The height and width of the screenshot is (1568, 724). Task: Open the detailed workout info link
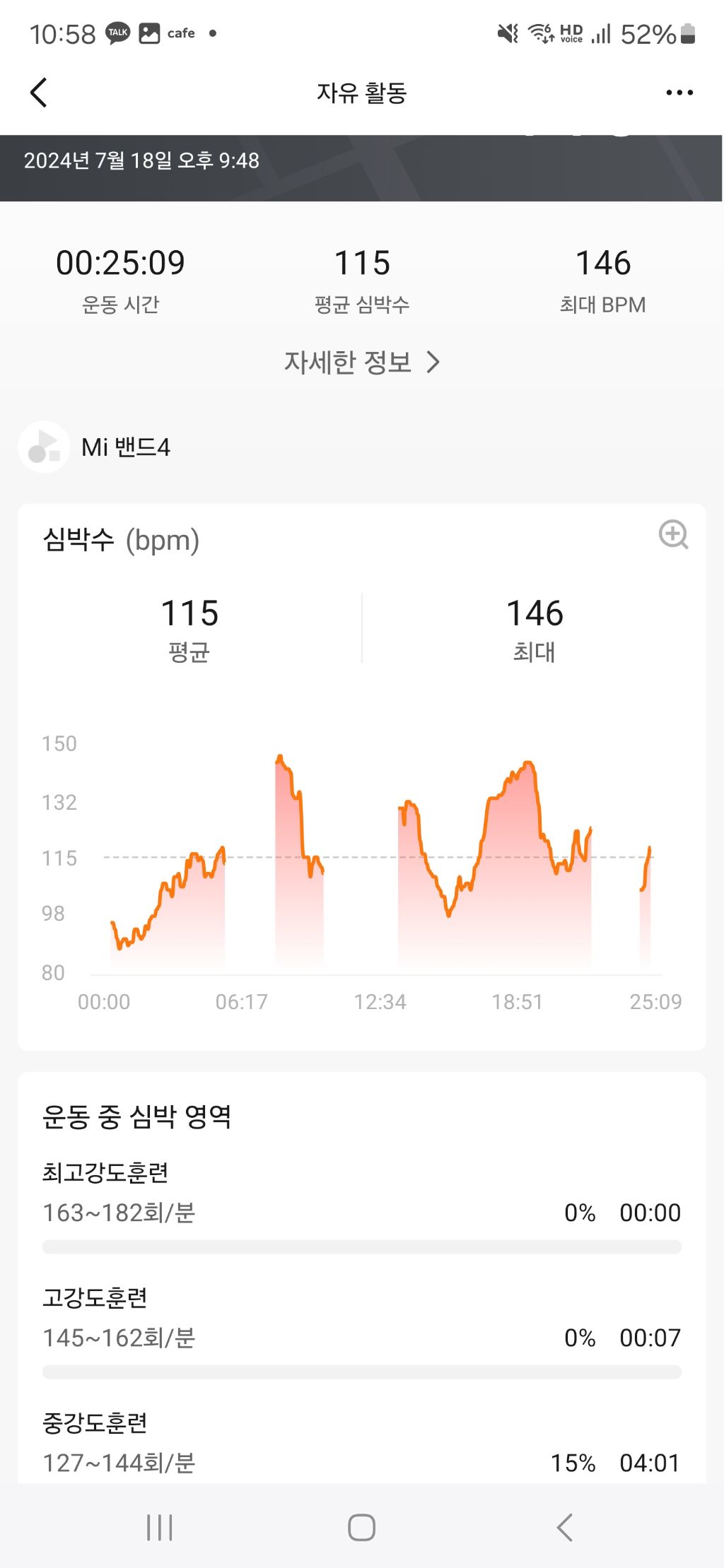350,361
